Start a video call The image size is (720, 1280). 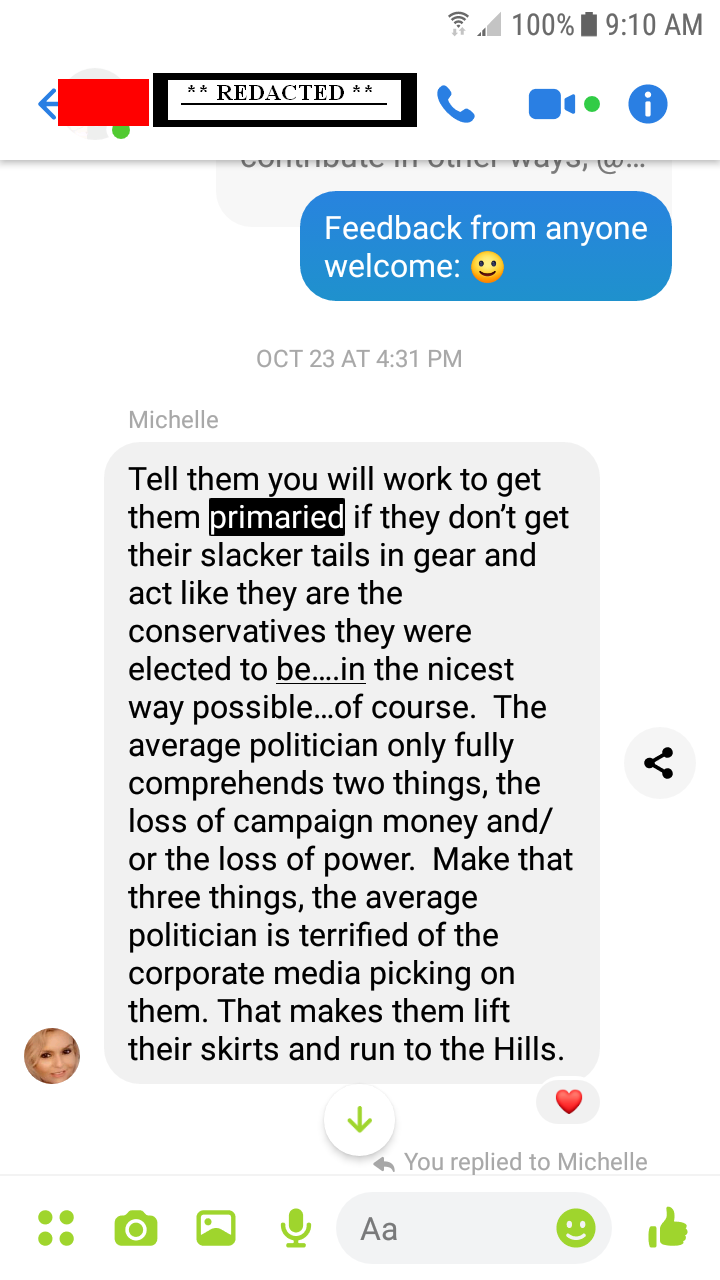(552, 104)
